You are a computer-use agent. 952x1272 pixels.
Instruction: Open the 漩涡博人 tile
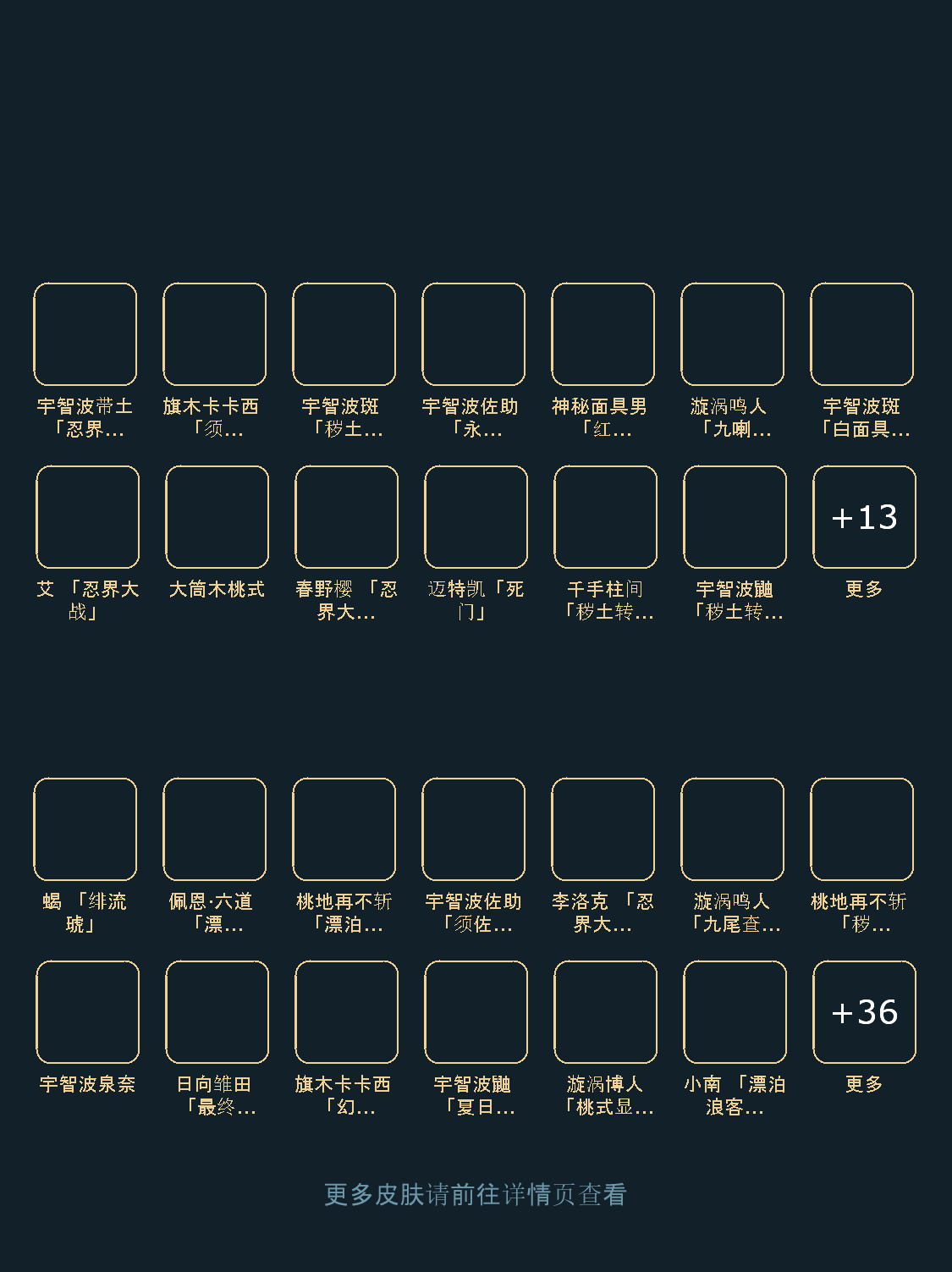(x=605, y=1012)
